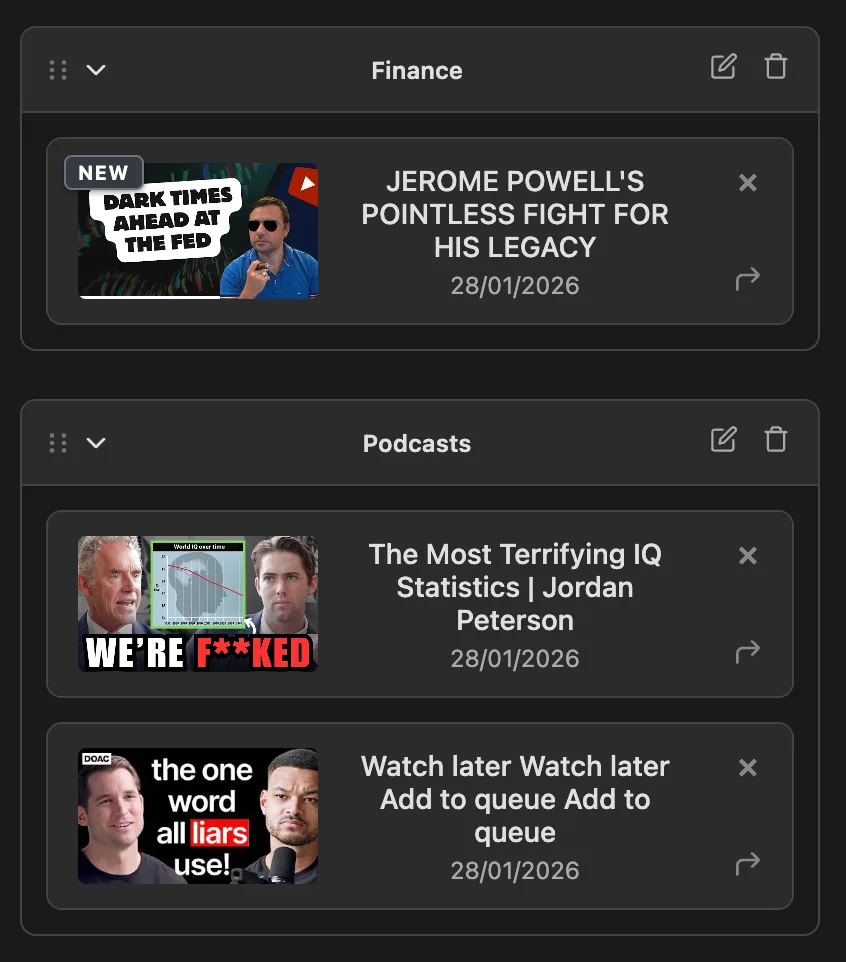This screenshot has width=846, height=962.
Task: Open the Jerome Powell's Pointless Fight video
Action: 198,231
